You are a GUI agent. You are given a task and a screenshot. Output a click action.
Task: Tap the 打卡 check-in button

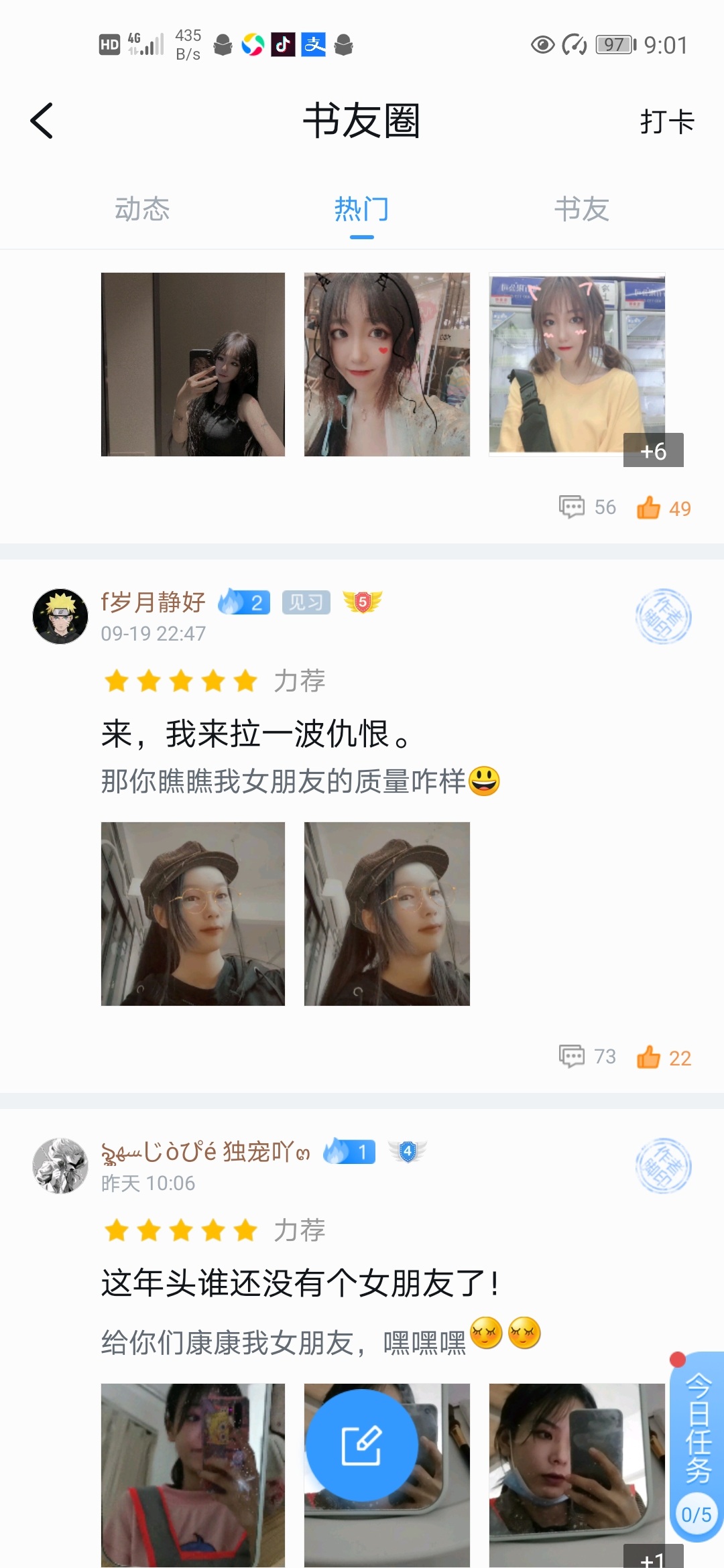[666, 122]
